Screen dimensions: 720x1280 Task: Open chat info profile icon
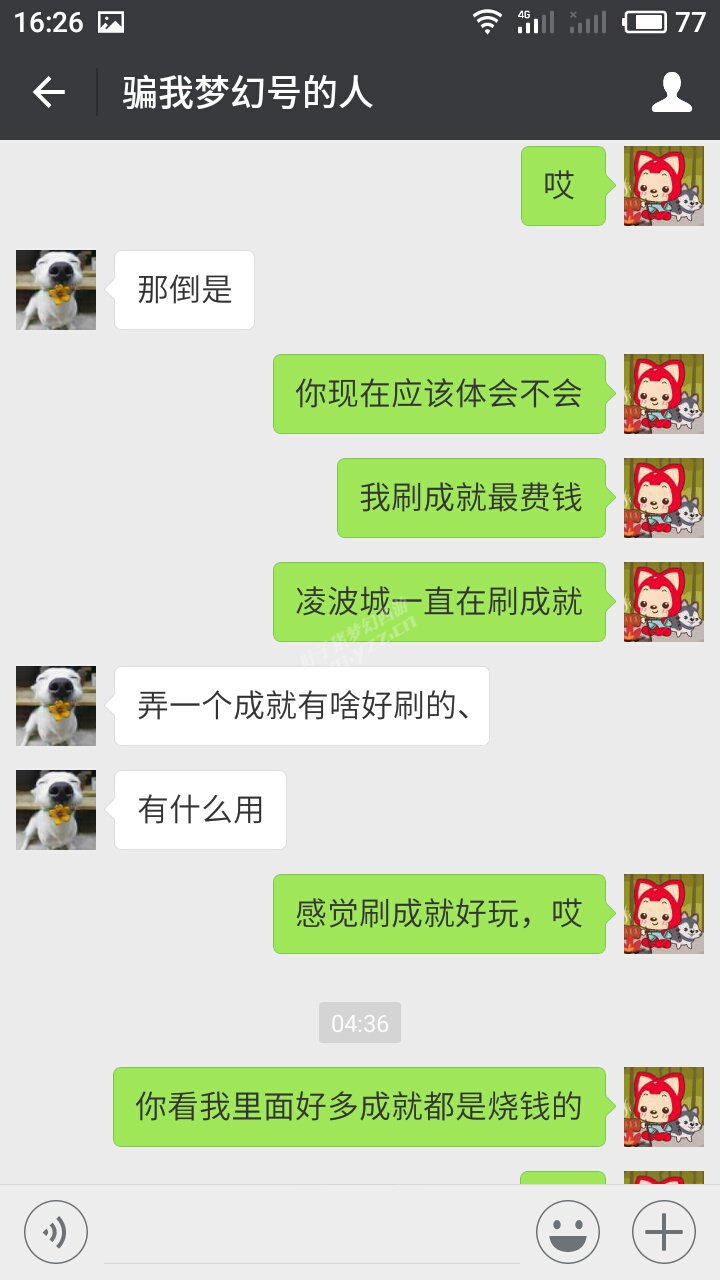point(671,92)
